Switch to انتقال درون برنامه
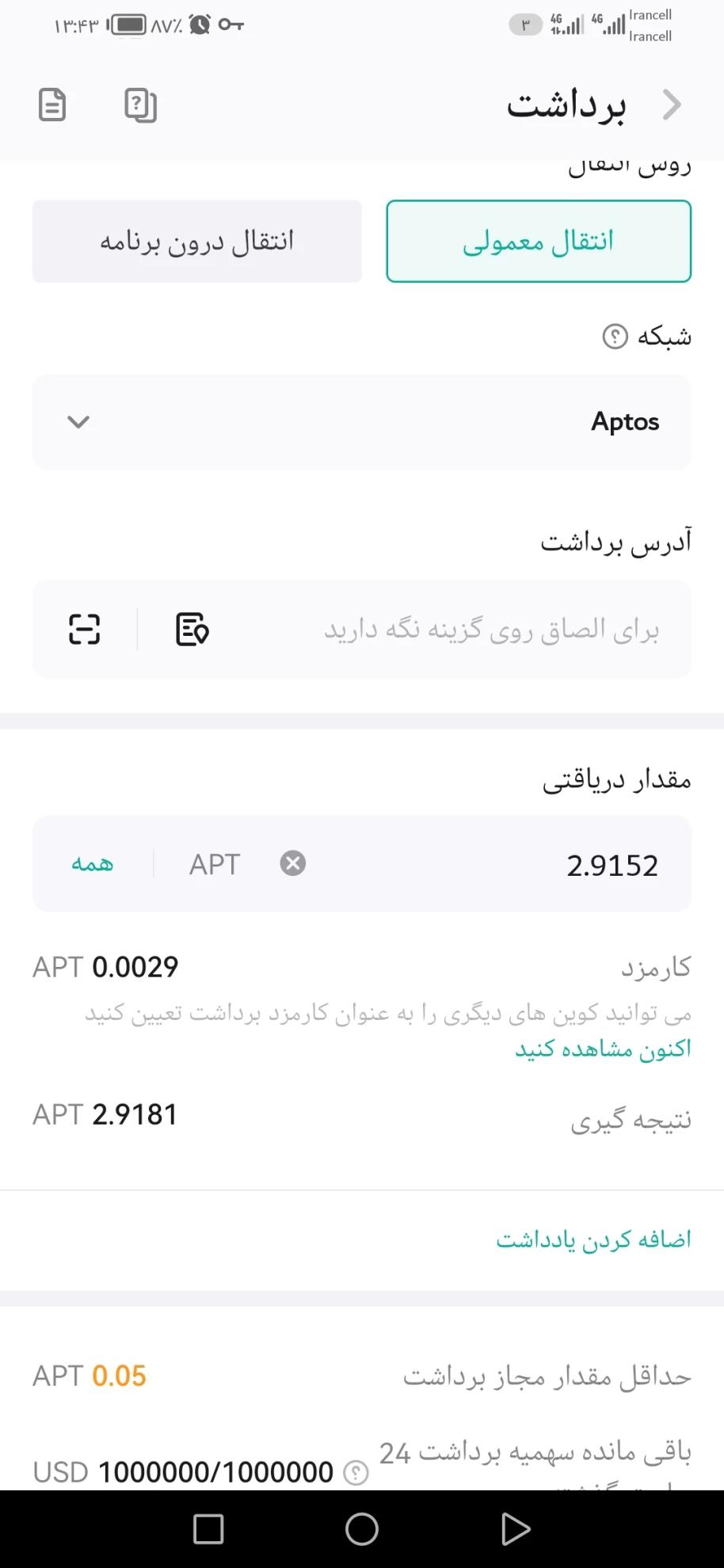Image resolution: width=724 pixels, height=1568 pixels. click(196, 242)
